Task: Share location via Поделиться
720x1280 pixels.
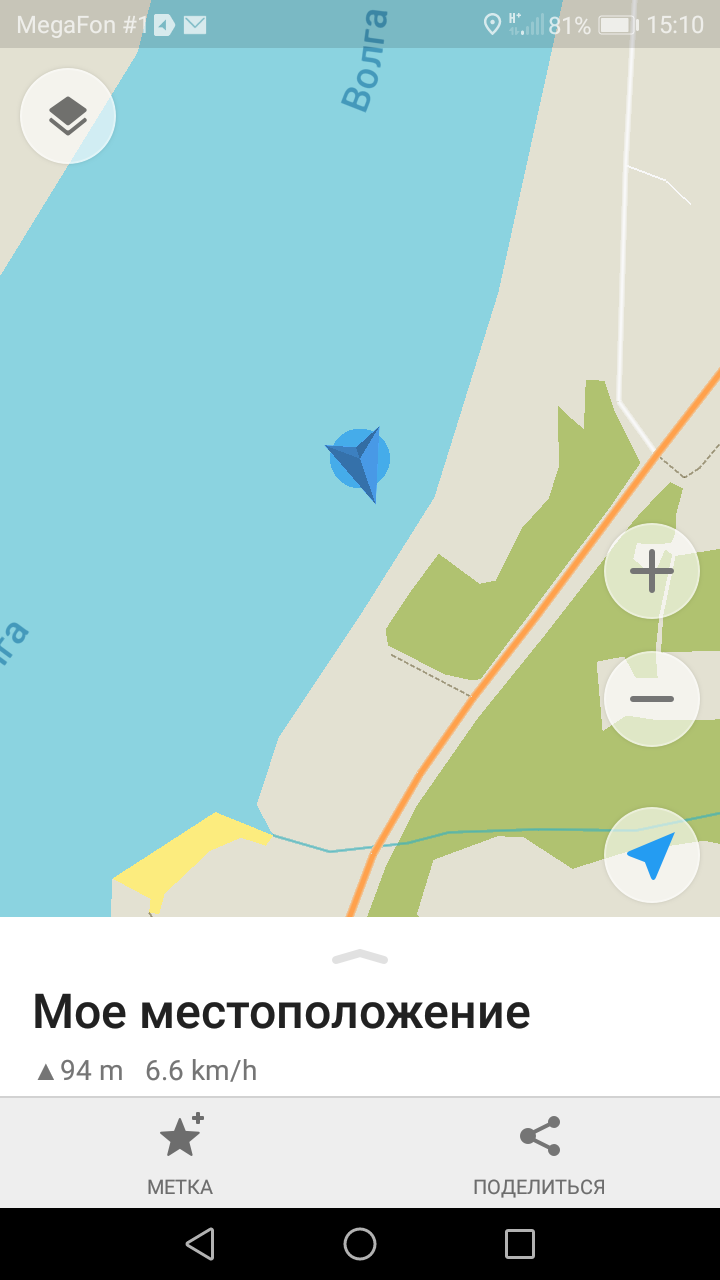Action: click(x=539, y=1154)
